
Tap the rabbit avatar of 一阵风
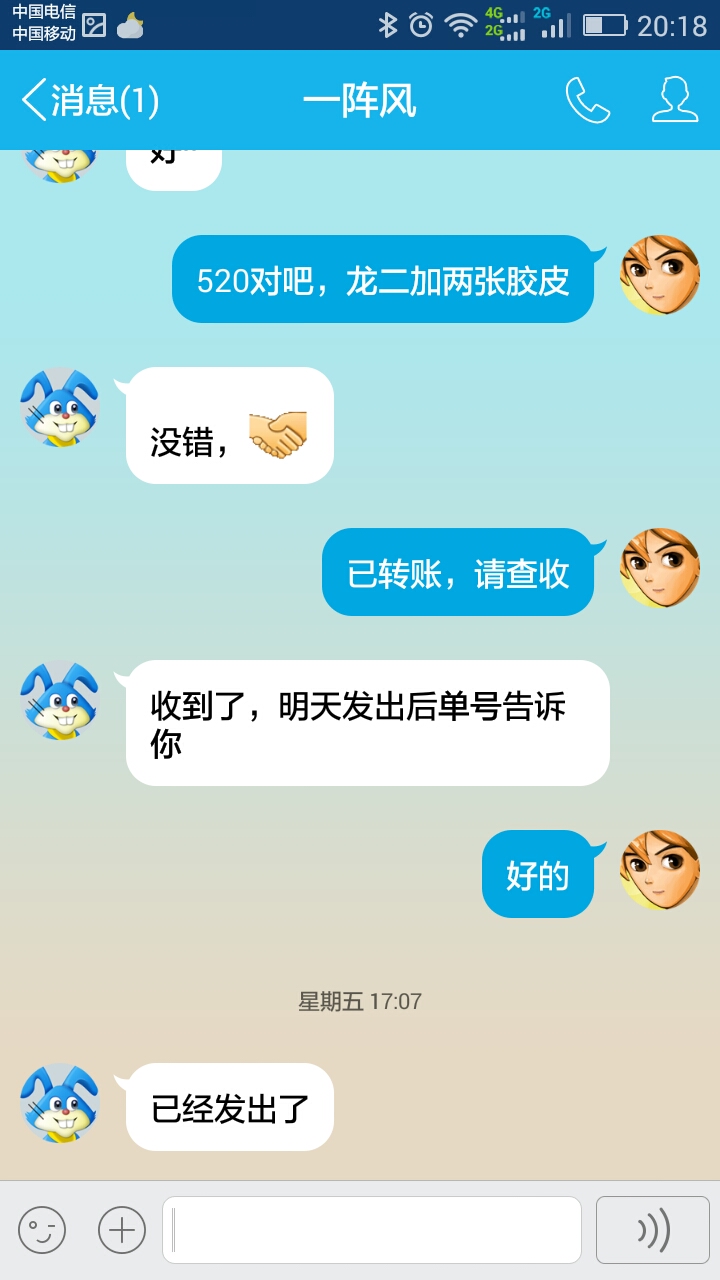[59, 1106]
